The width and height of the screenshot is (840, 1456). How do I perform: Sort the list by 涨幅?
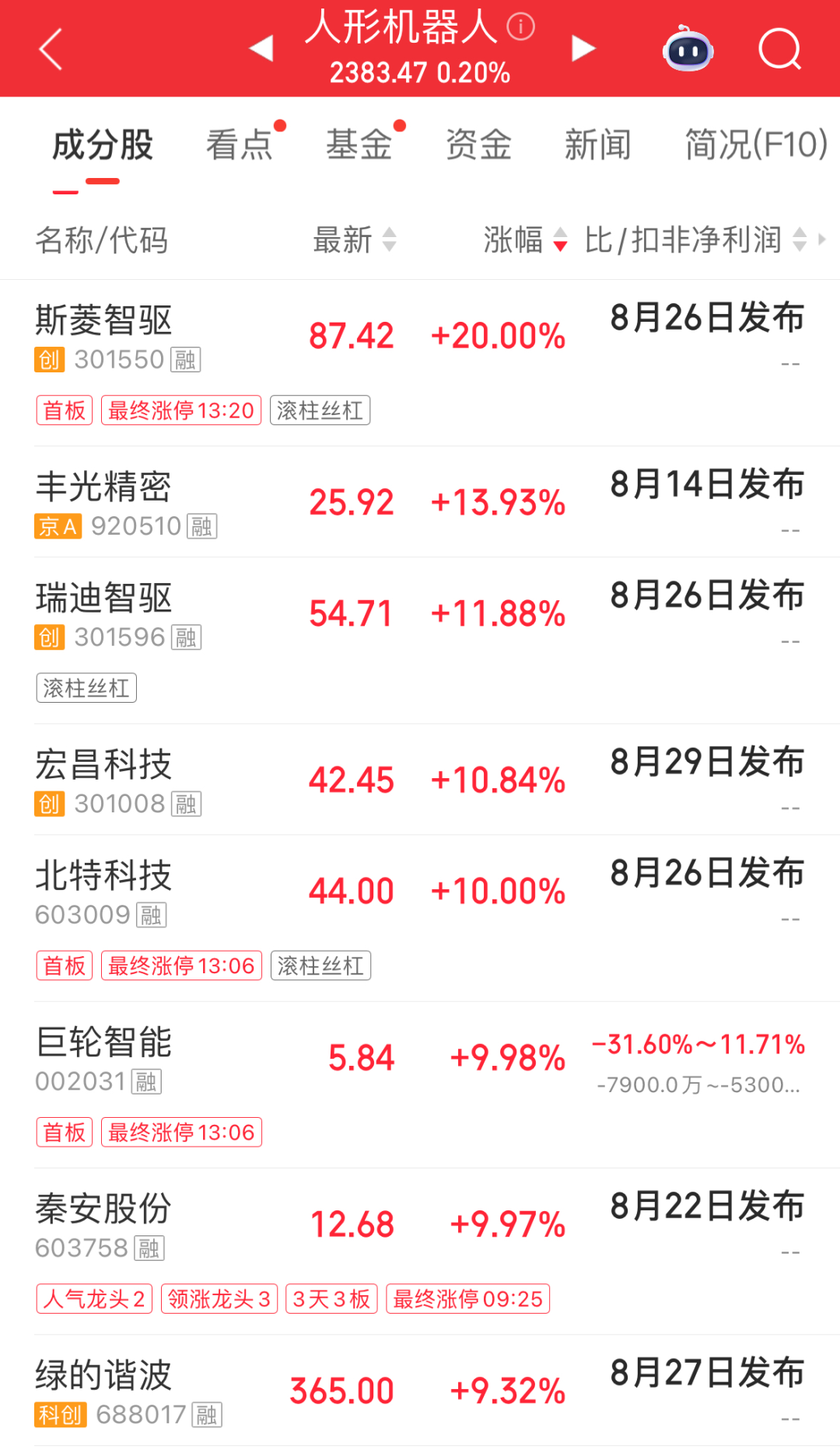(x=526, y=239)
